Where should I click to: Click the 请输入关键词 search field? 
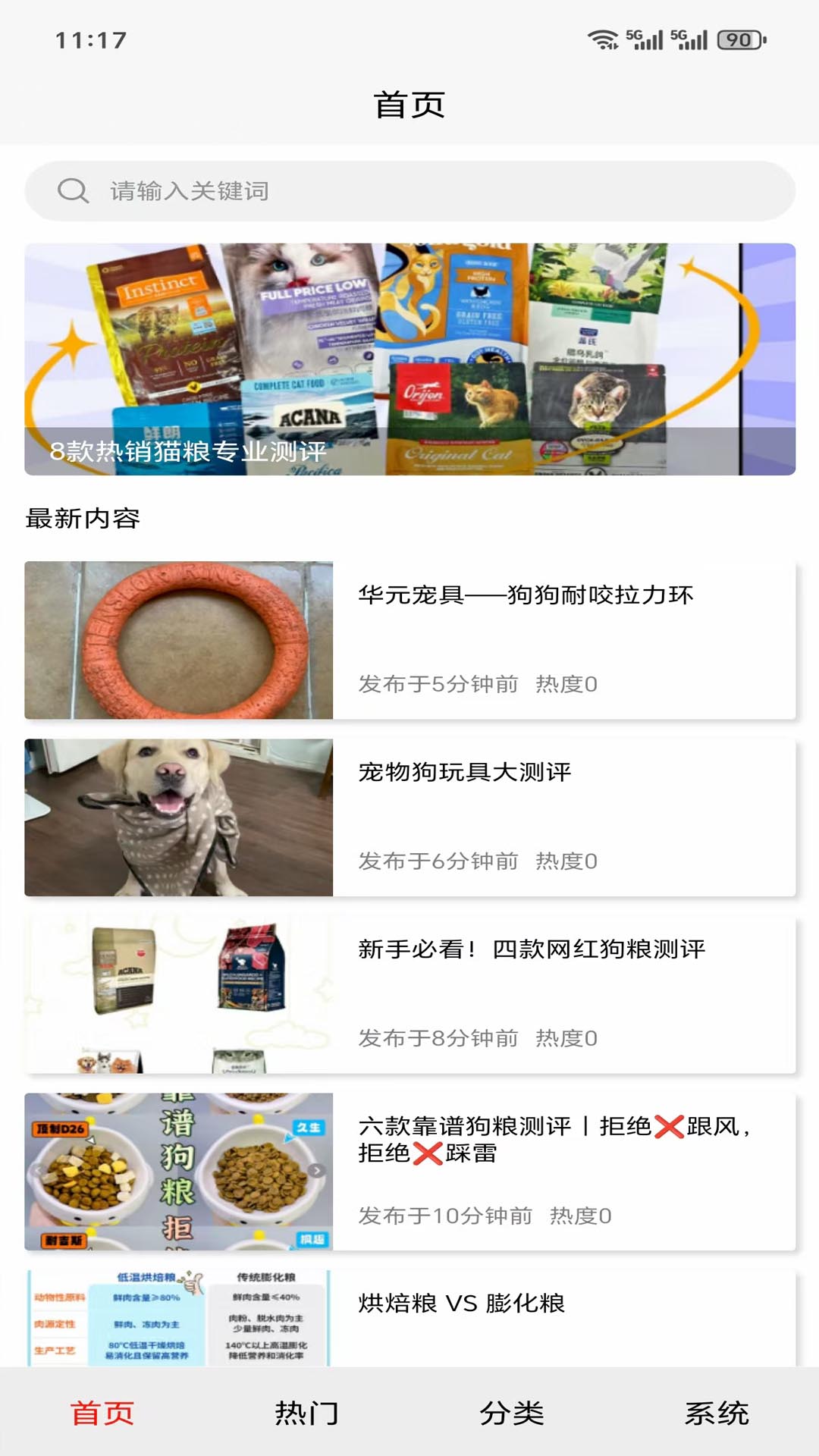190,190
